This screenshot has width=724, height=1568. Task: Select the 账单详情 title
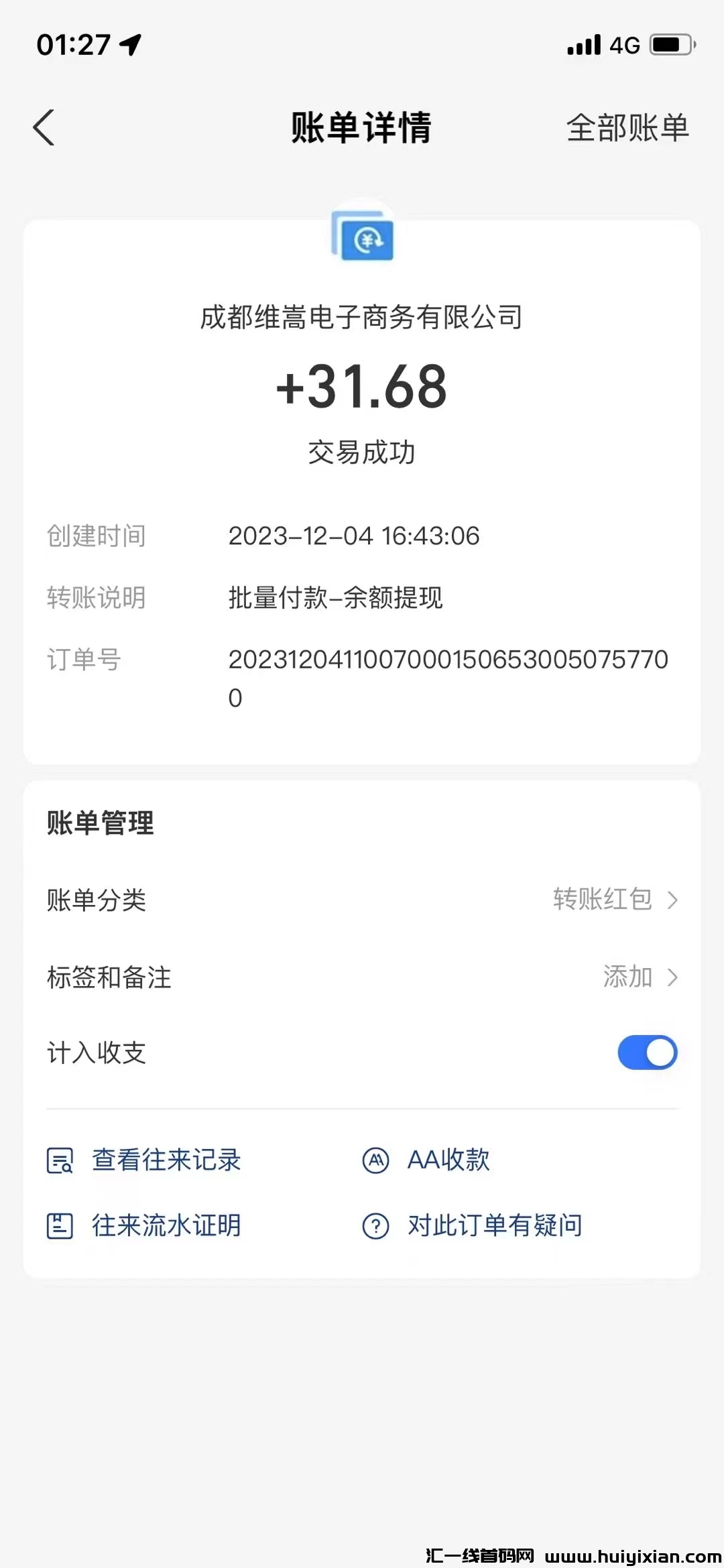[x=362, y=127]
